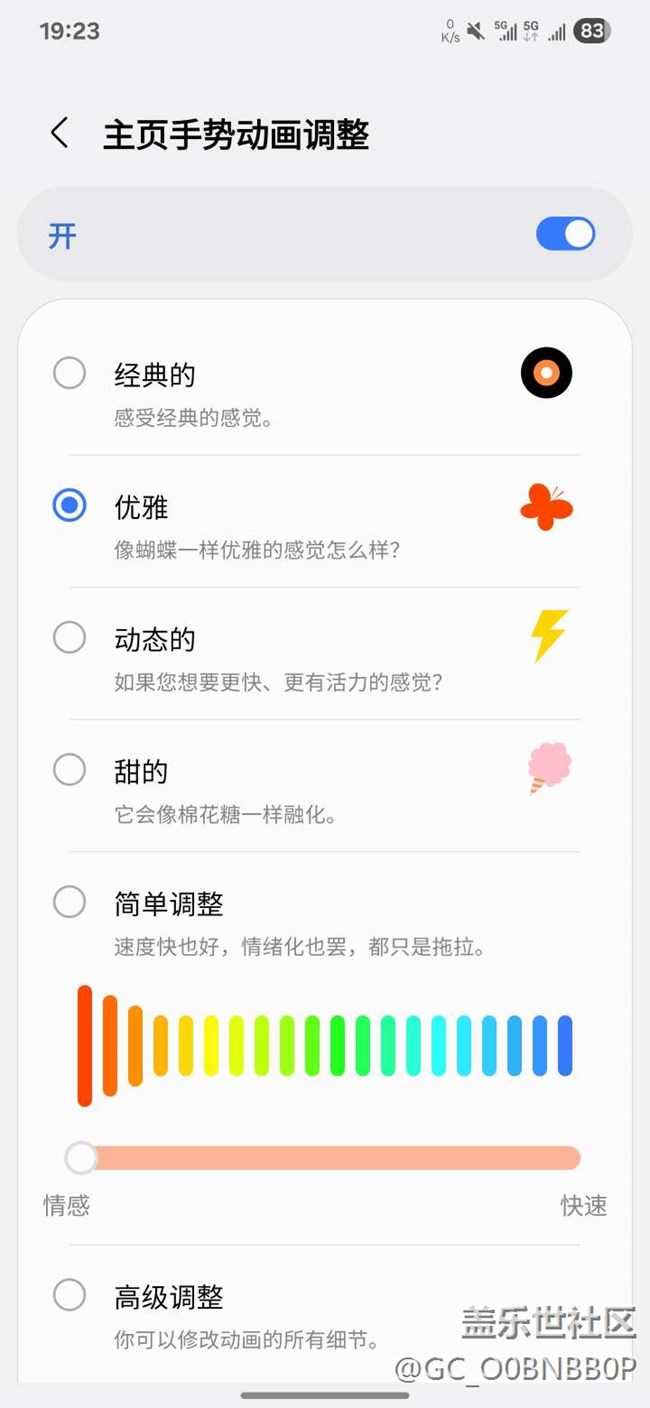Enable the 简单调整 option
This screenshot has height=1408, width=650.
[x=69, y=903]
